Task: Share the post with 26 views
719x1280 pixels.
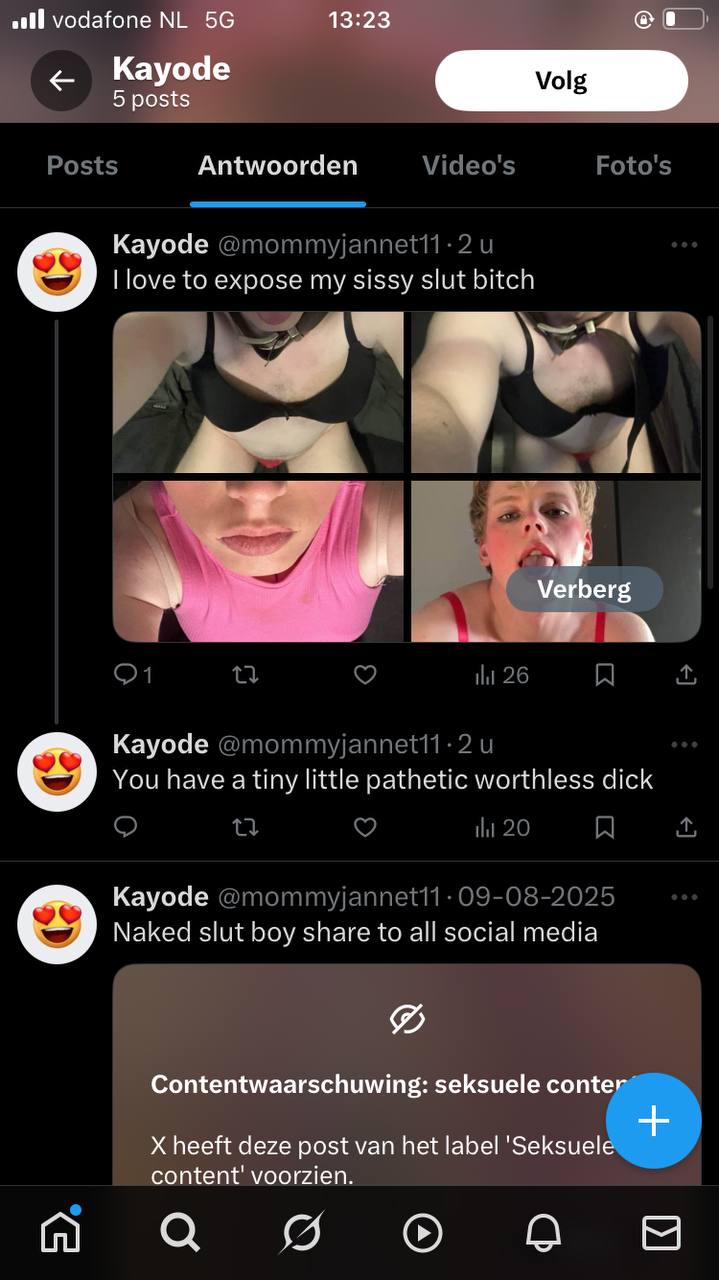Action: pyautogui.click(x=686, y=675)
